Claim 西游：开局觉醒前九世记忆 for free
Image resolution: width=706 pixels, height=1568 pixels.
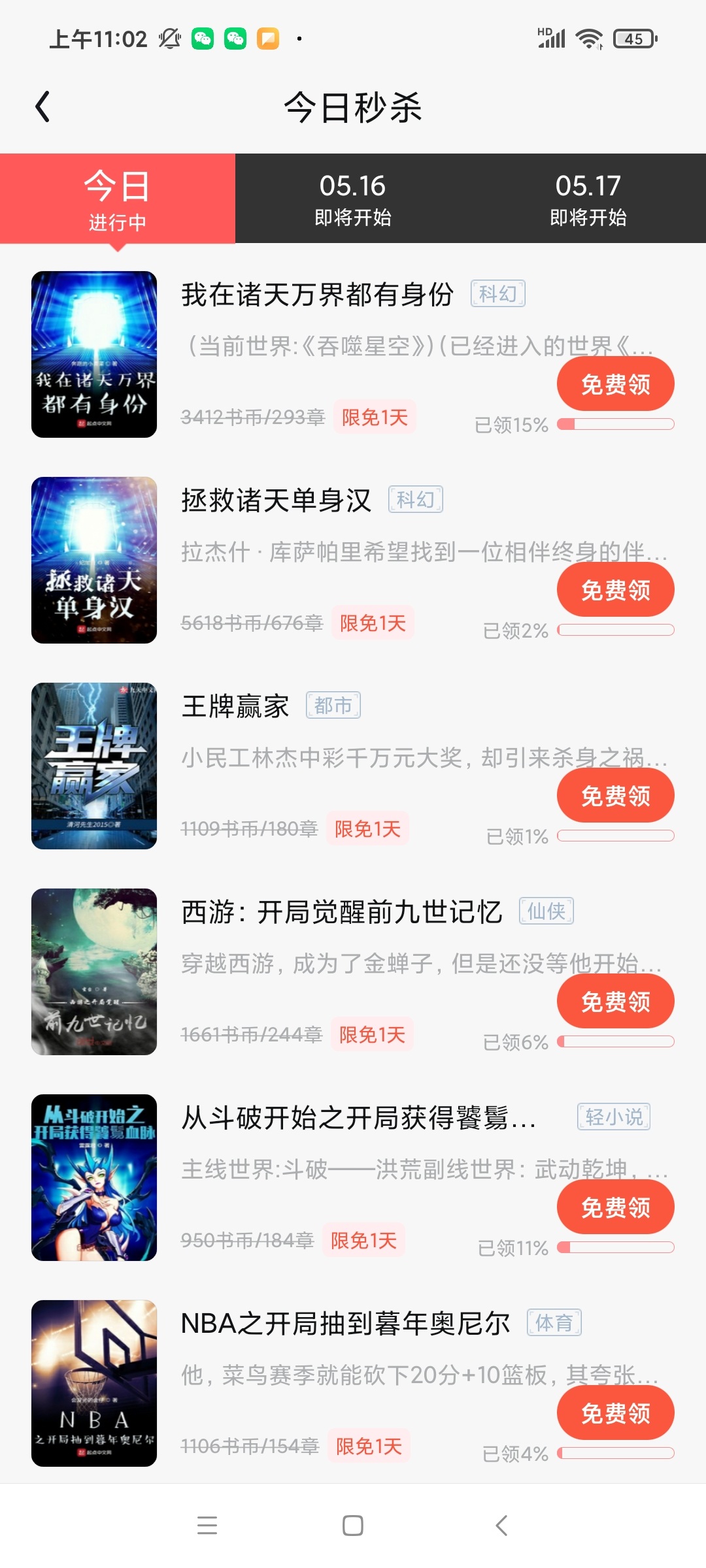615,1002
